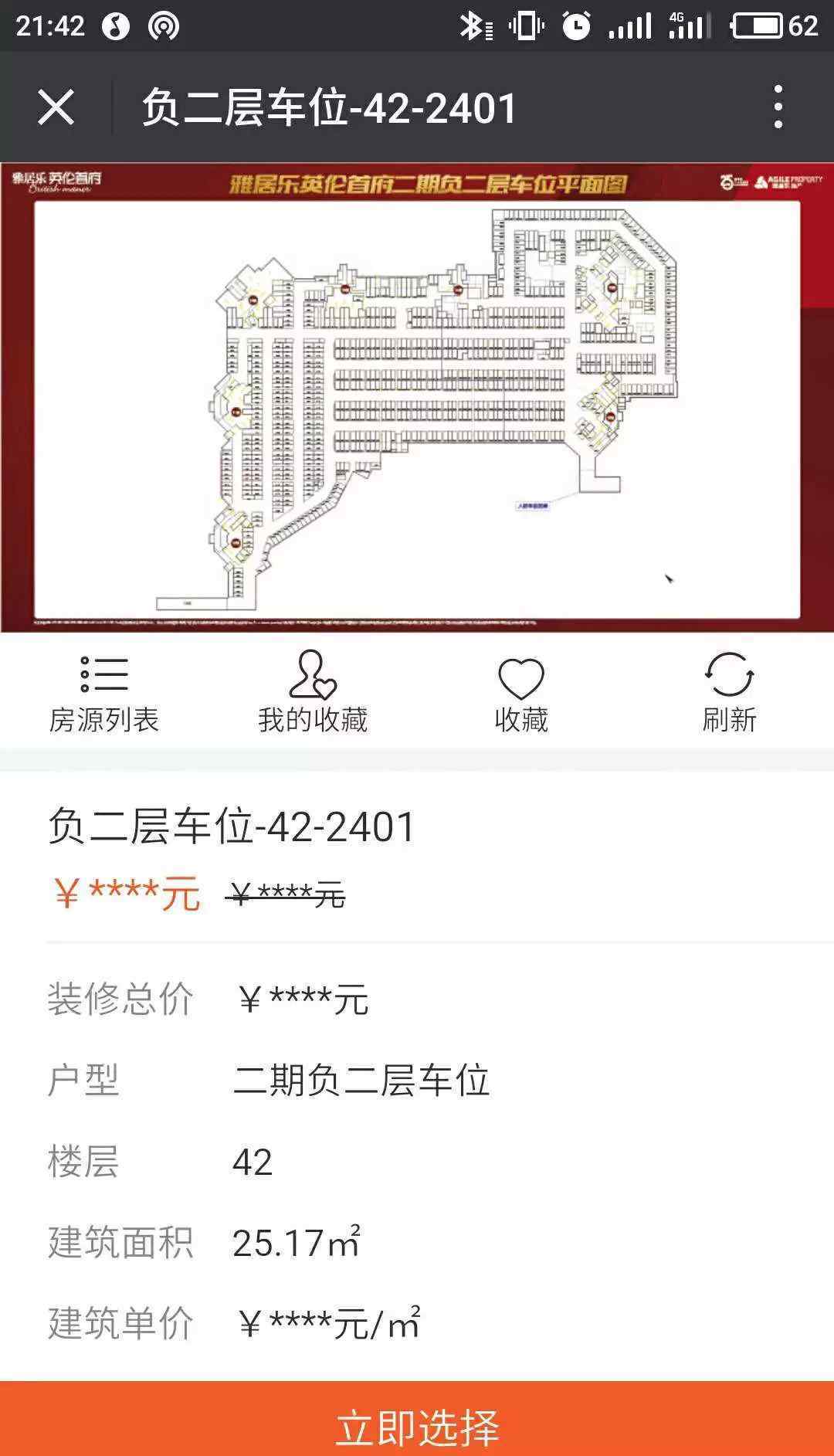The height and width of the screenshot is (1456, 834).
Task: Open the three-dot overflow menu
Action: click(x=778, y=107)
